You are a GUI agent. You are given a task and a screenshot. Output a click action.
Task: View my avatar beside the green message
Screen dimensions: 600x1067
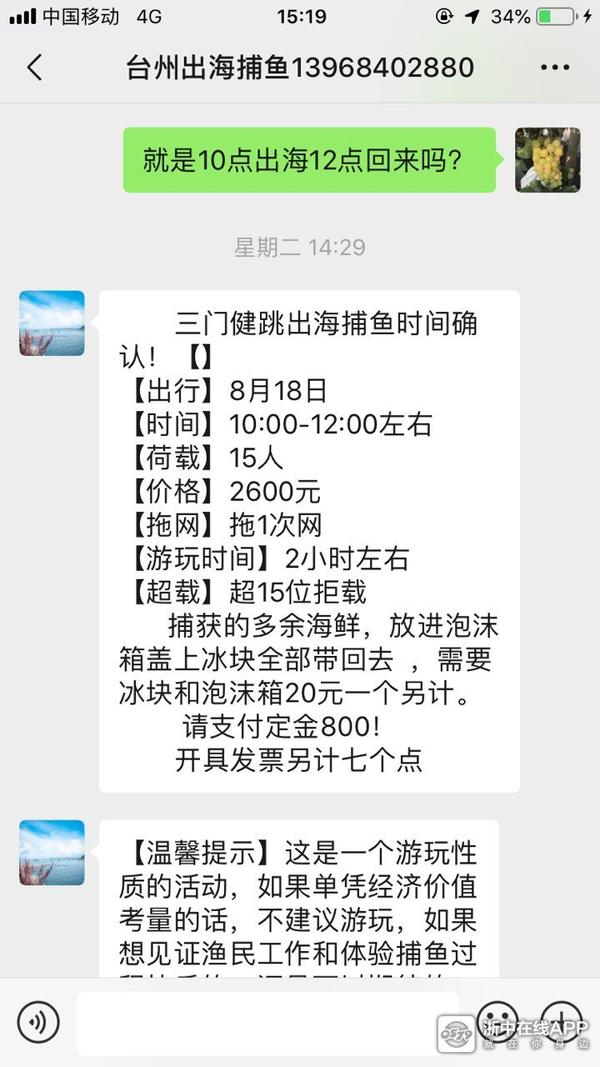548,160
